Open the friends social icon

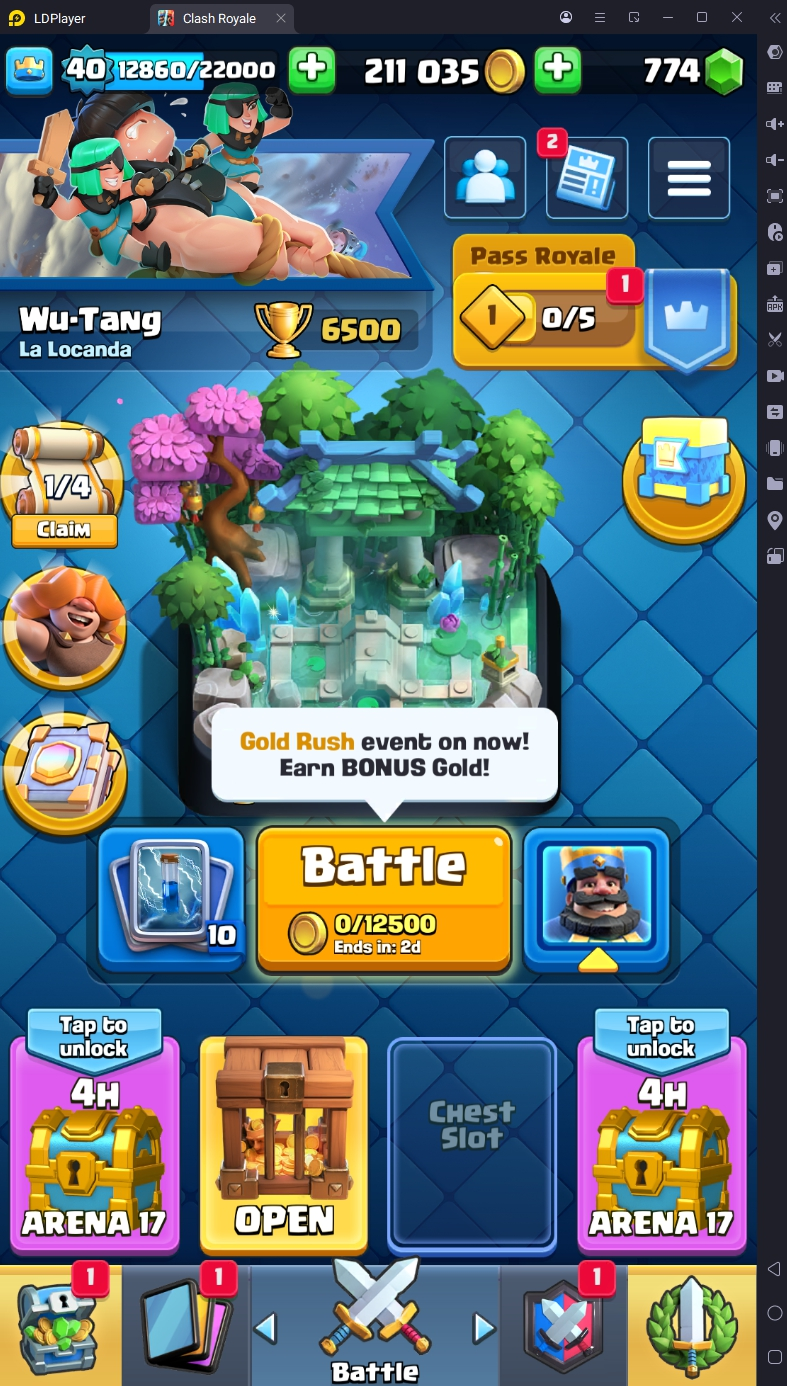(484, 177)
